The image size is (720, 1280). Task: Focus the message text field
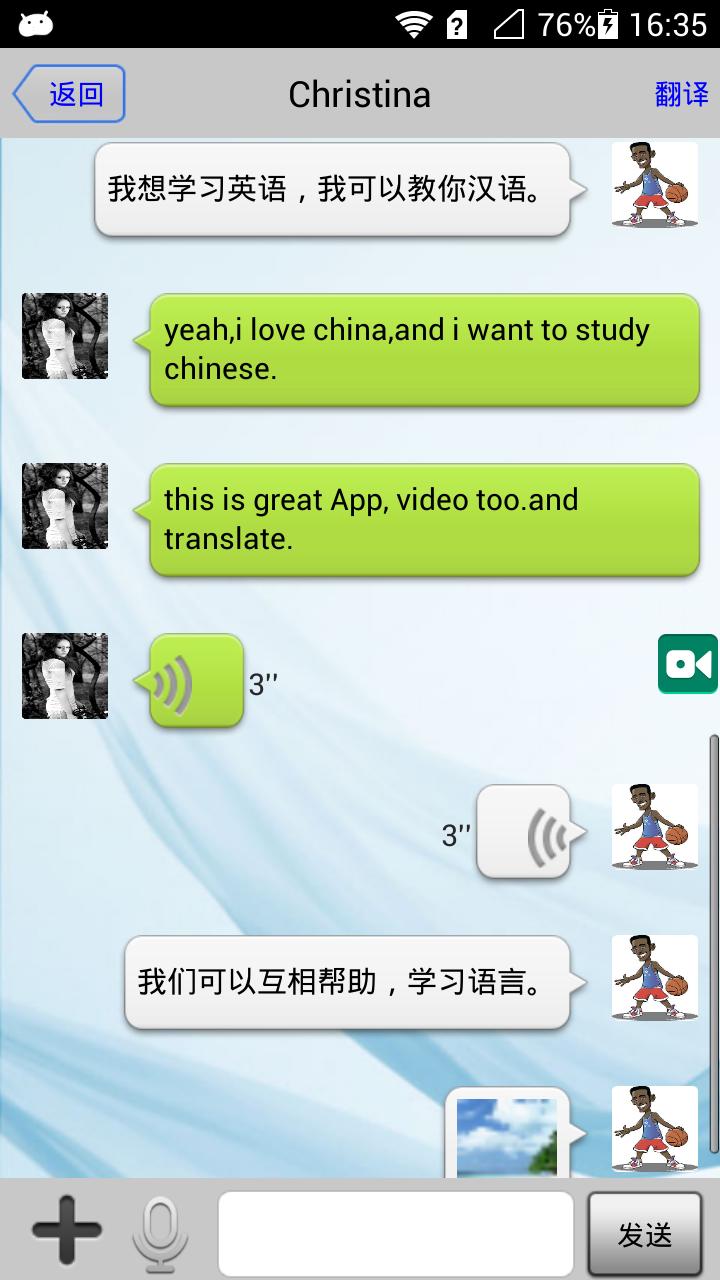[x=396, y=1233]
